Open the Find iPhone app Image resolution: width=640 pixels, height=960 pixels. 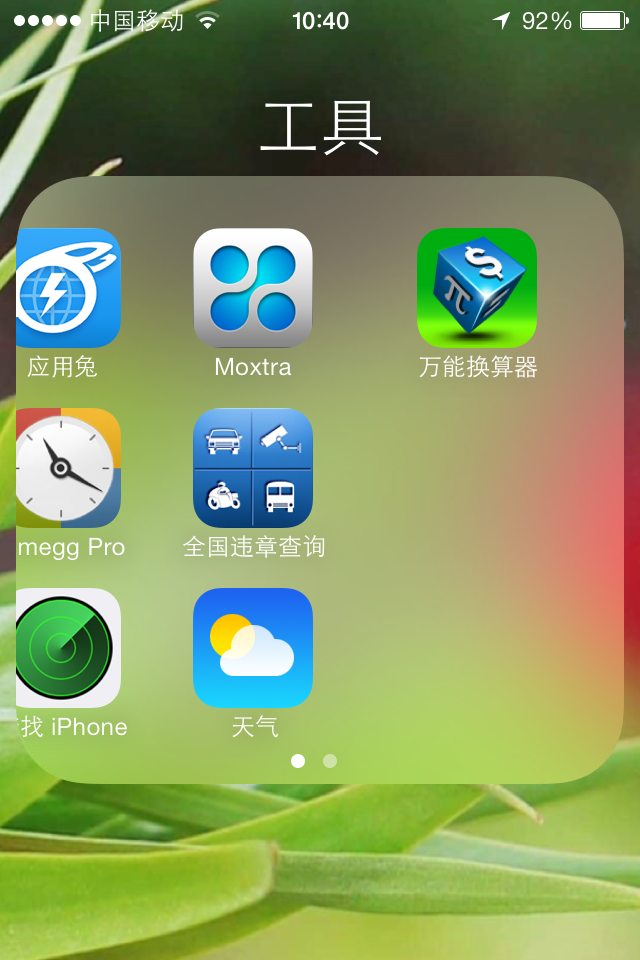[x=68, y=648]
